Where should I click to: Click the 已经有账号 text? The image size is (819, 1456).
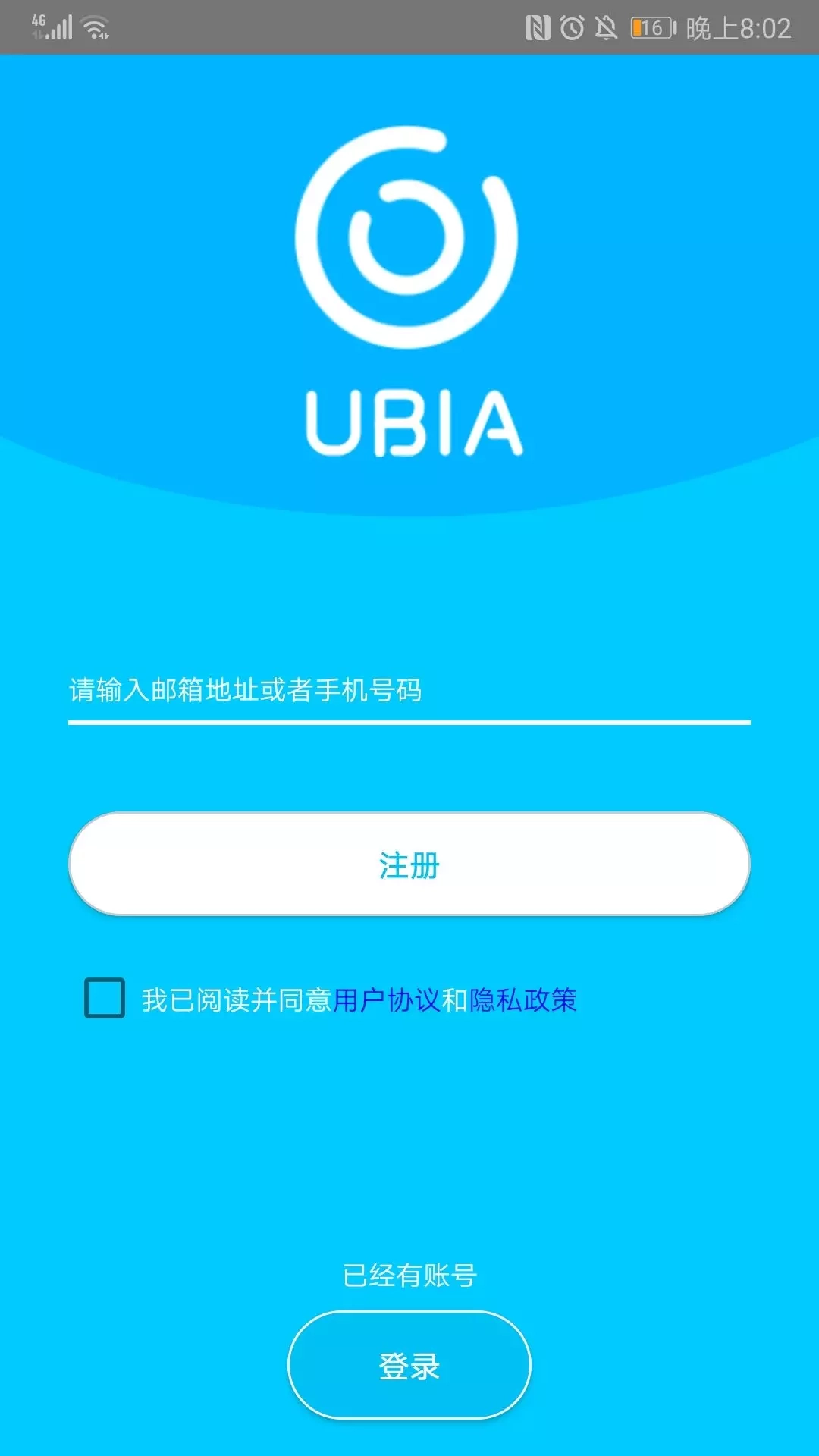[409, 1272]
